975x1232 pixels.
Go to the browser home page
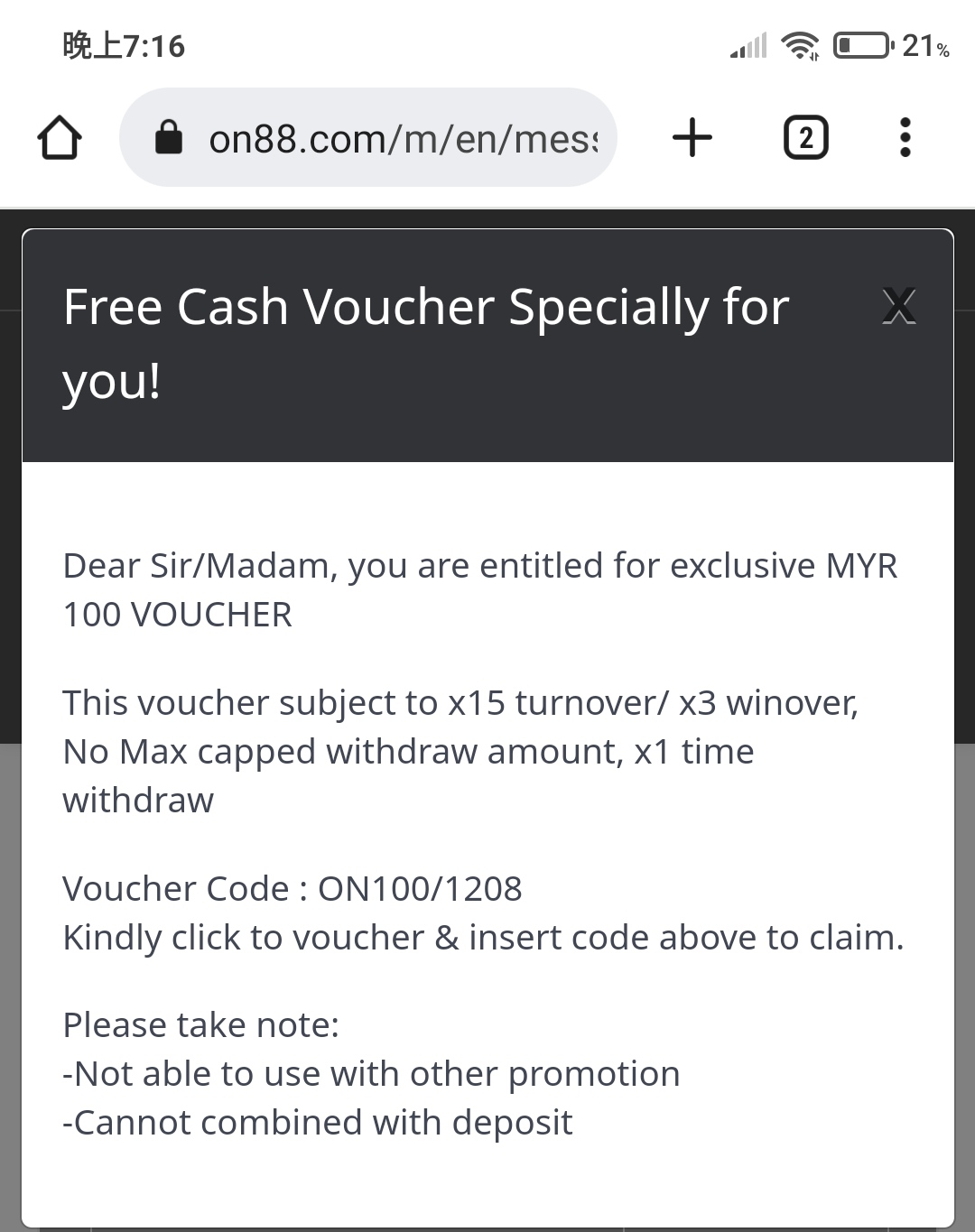click(x=60, y=138)
